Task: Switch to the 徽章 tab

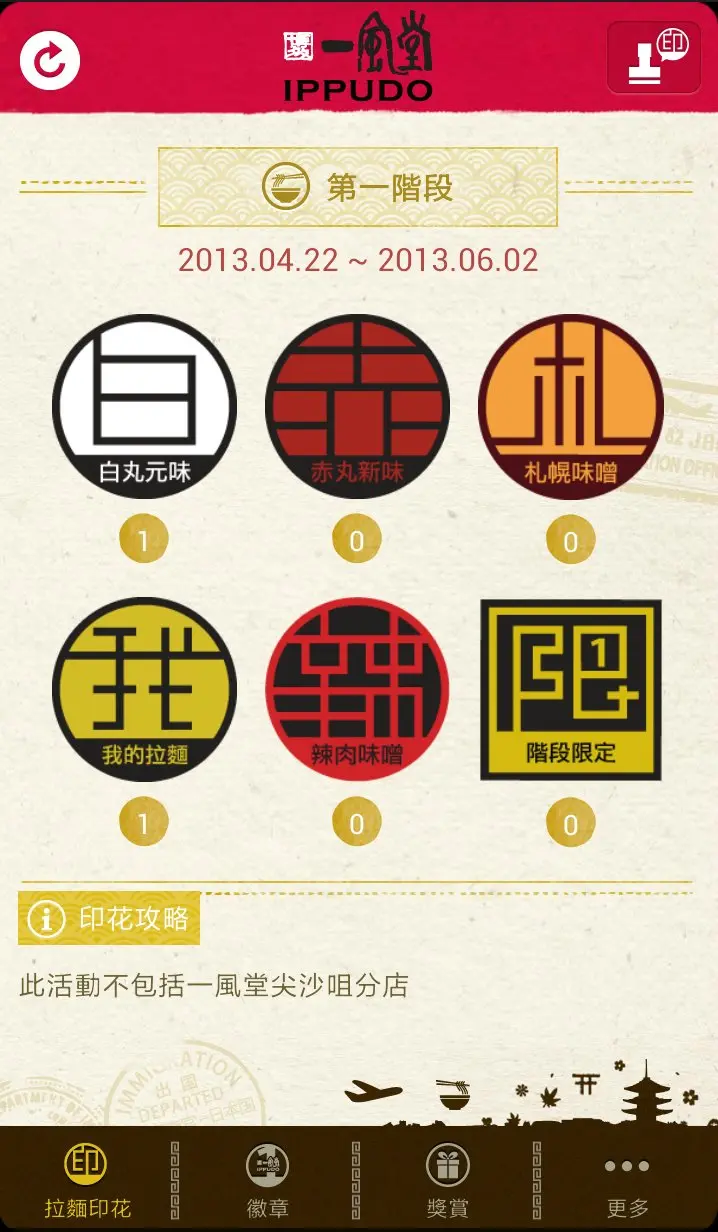Action: tap(267, 1180)
